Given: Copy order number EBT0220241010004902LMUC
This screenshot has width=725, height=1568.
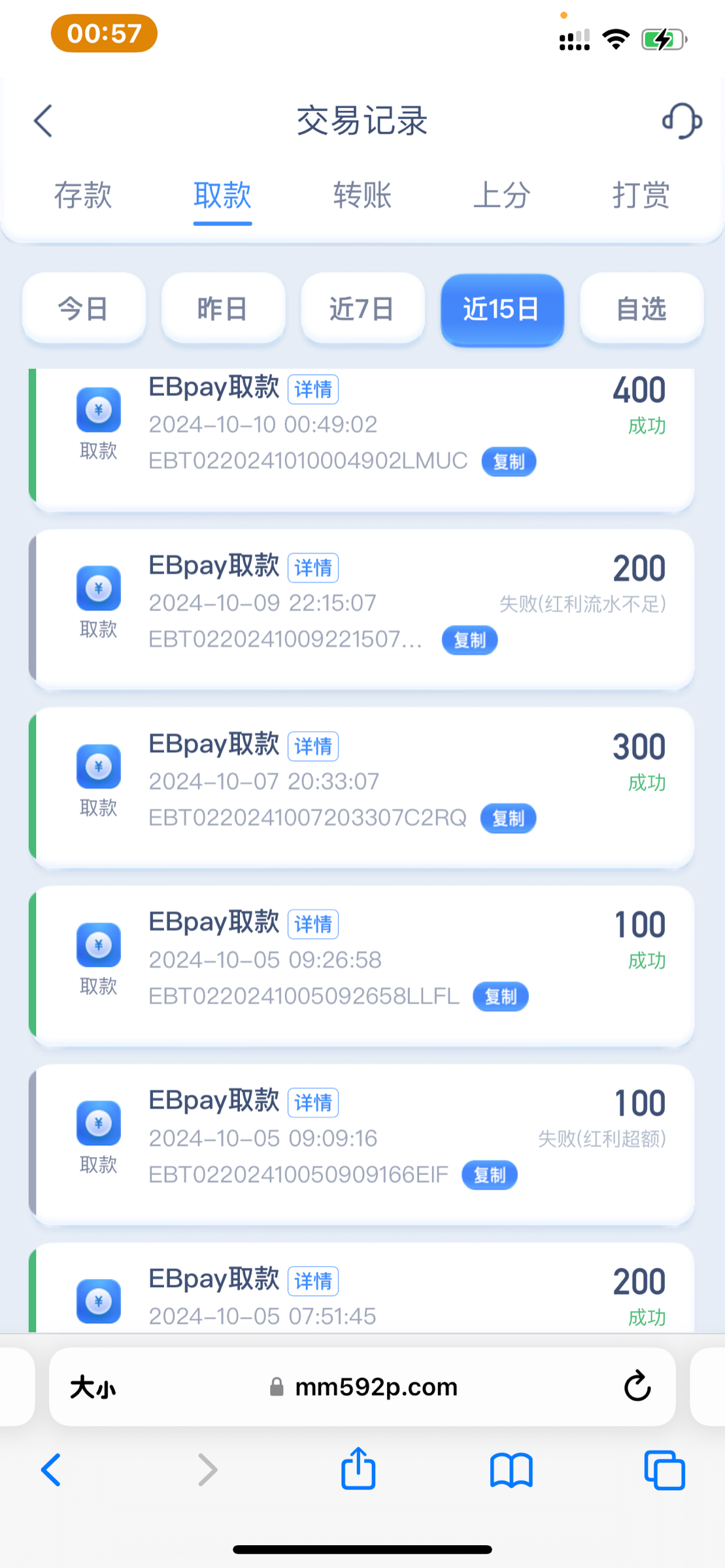Looking at the screenshot, I should [x=509, y=462].
